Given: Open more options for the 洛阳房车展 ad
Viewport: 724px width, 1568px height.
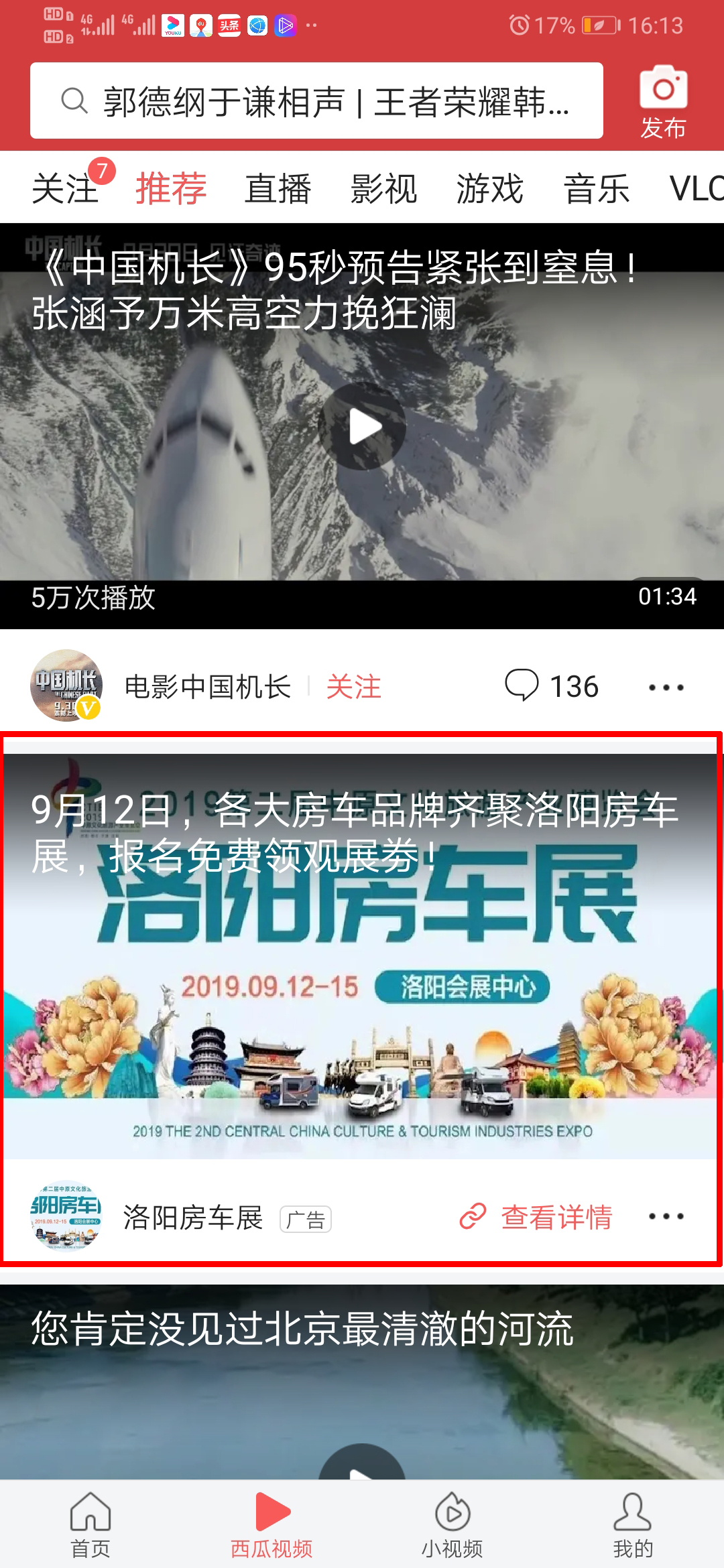Looking at the screenshot, I should [x=666, y=1216].
